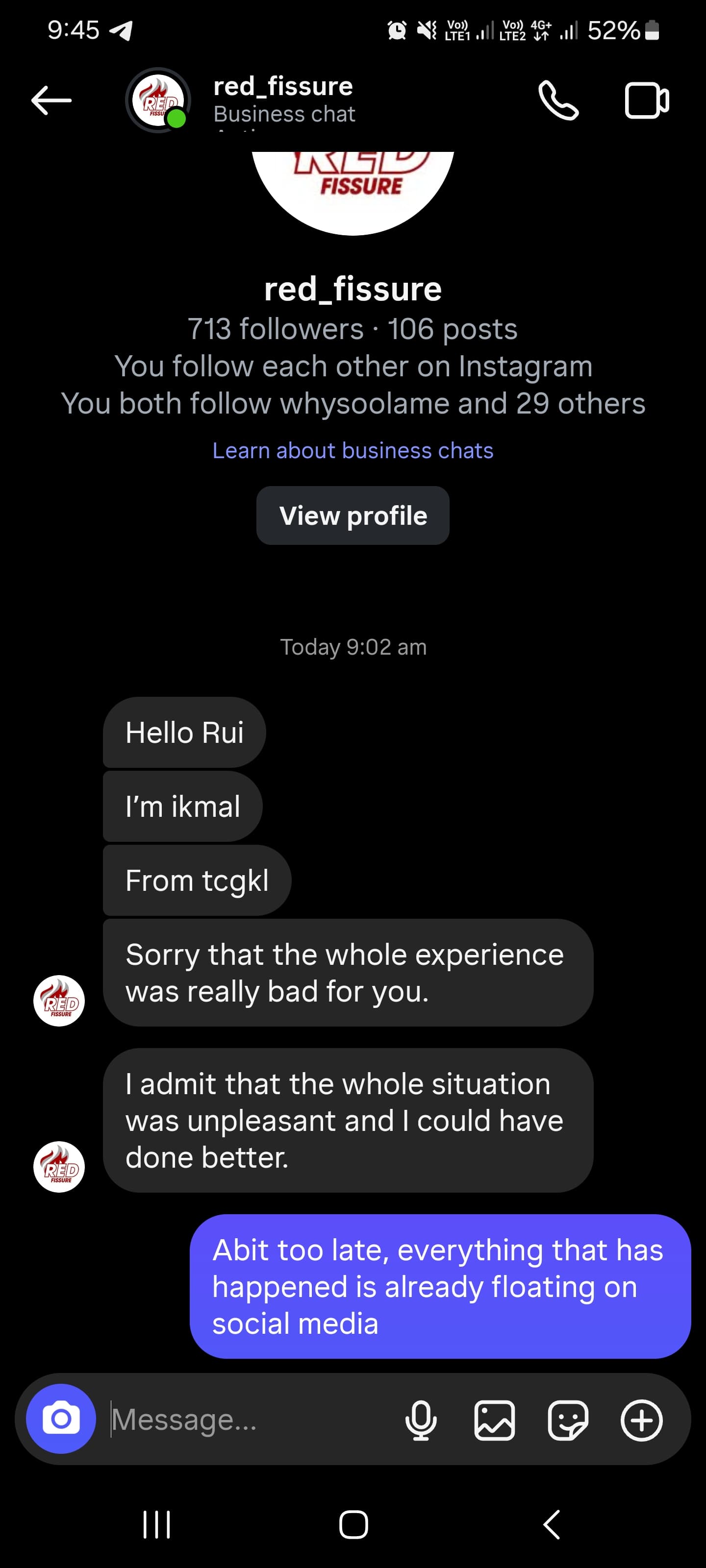This screenshot has width=706, height=1568.
Task: Open Learn about business chats link
Action: tap(353, 450)
